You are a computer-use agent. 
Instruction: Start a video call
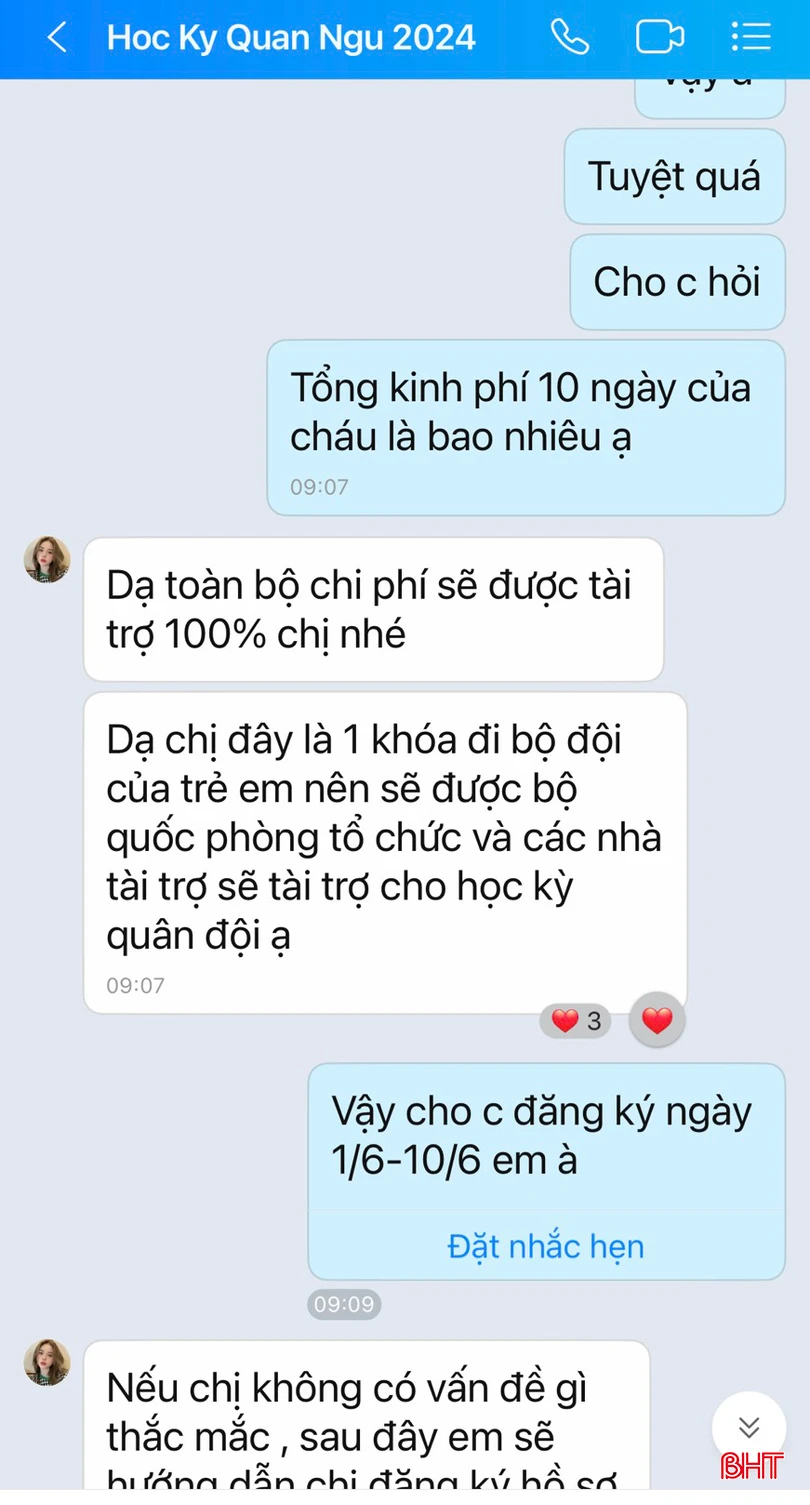click(x=659, y=38)
